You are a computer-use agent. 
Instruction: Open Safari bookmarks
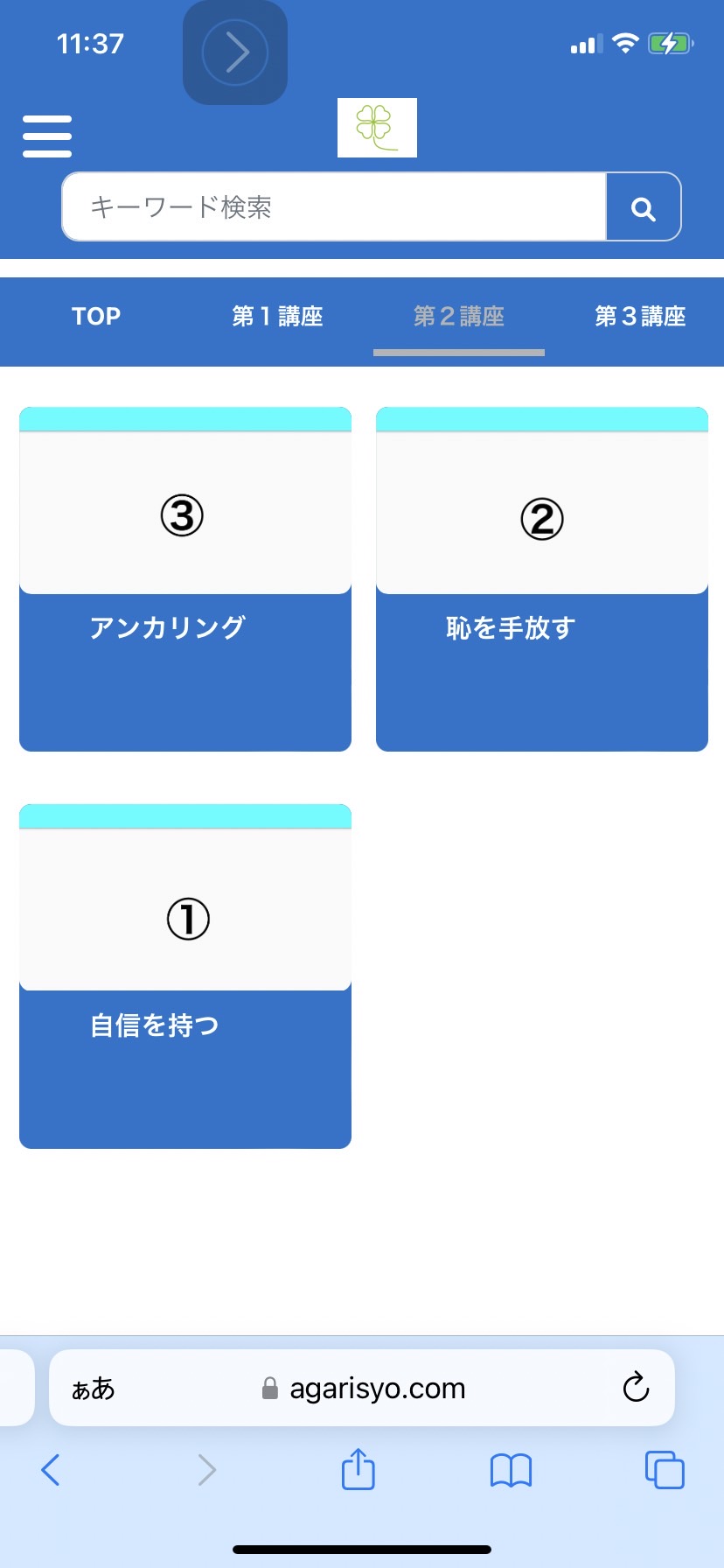click(512, 1471)
